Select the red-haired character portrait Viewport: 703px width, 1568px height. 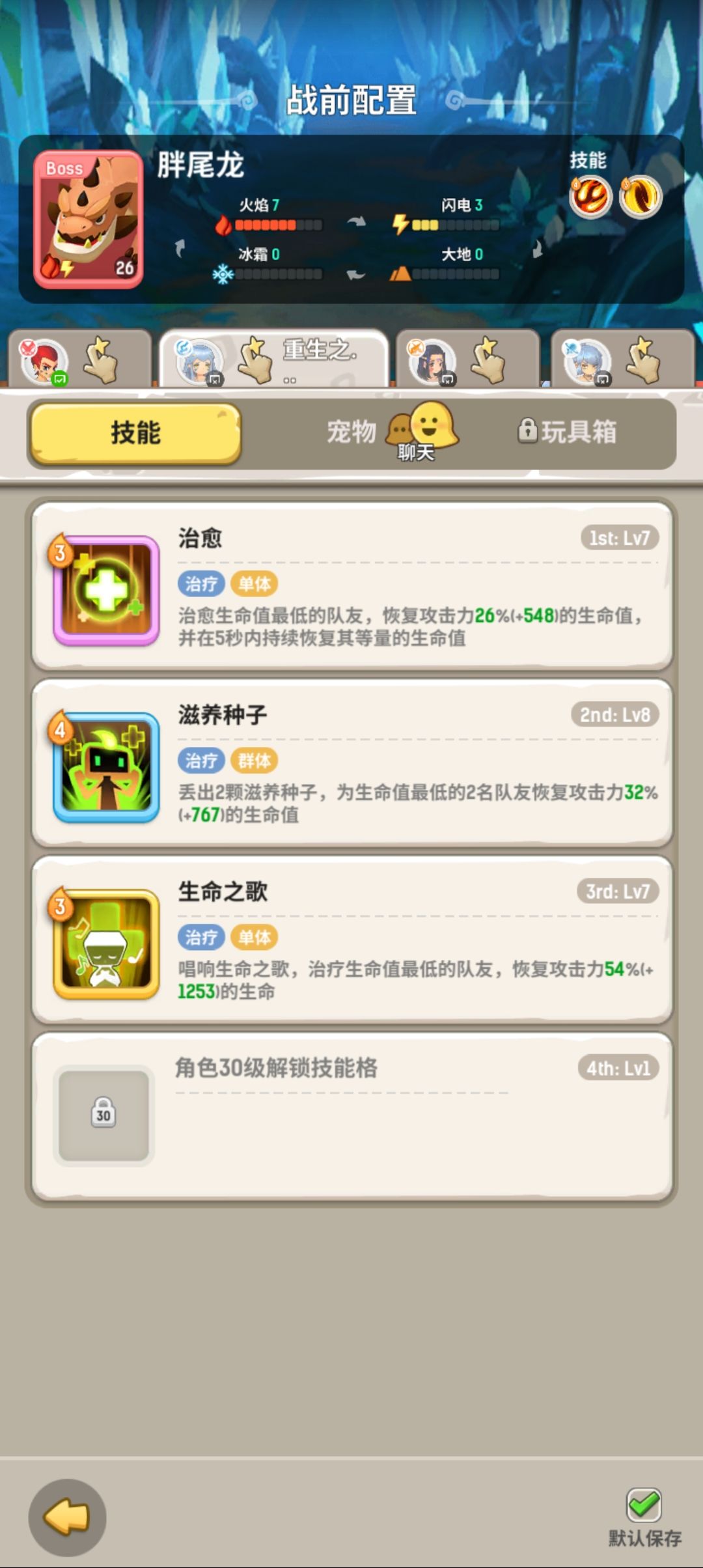(42, 361)
